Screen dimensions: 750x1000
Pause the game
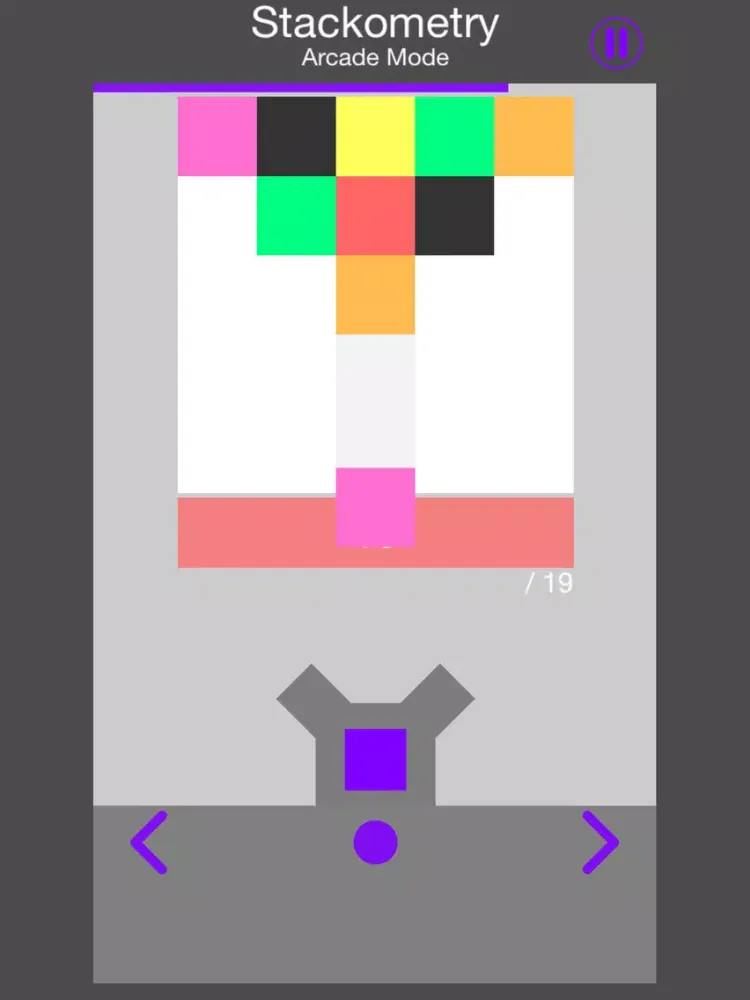pyautogui.click(x=616, y=43)
